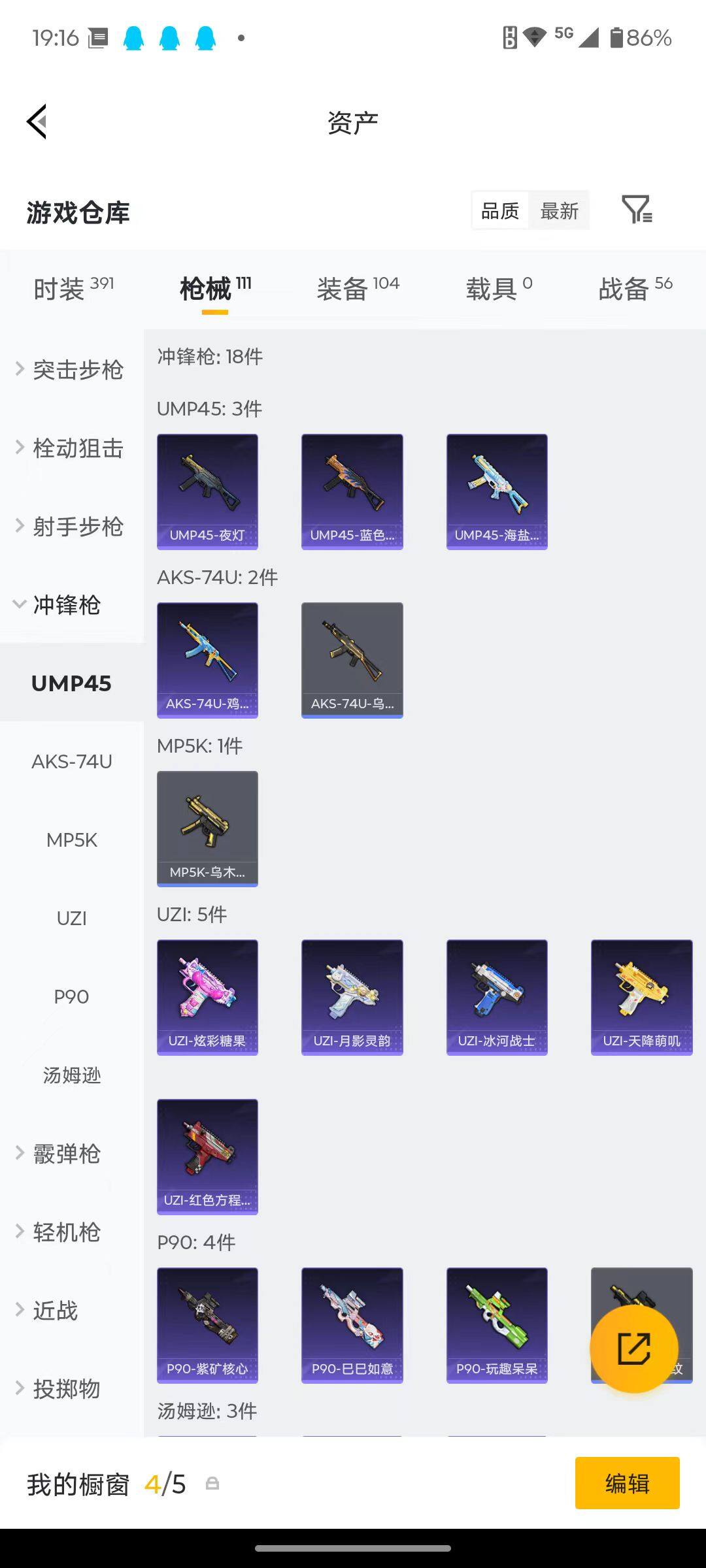706x1568 pixels.
Task: Select P90 in the sidebar
Action: (x=72, y=996)
